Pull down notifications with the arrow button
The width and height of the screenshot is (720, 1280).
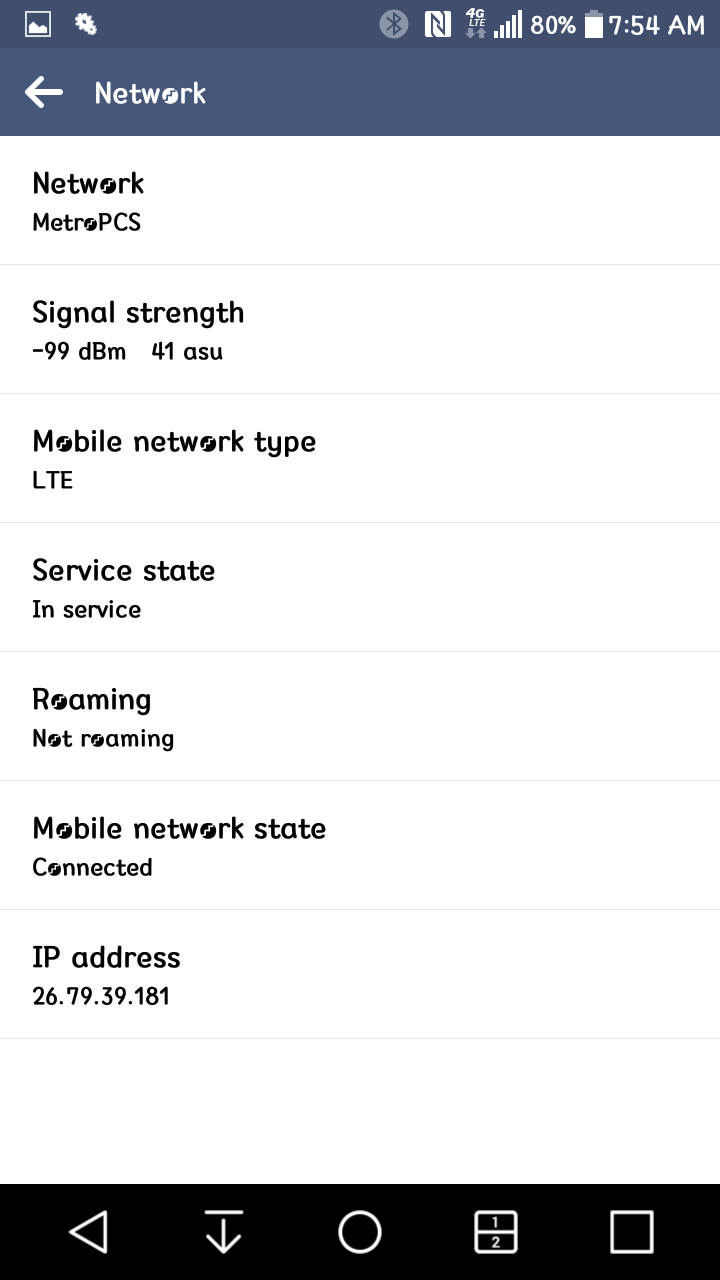224,1232
